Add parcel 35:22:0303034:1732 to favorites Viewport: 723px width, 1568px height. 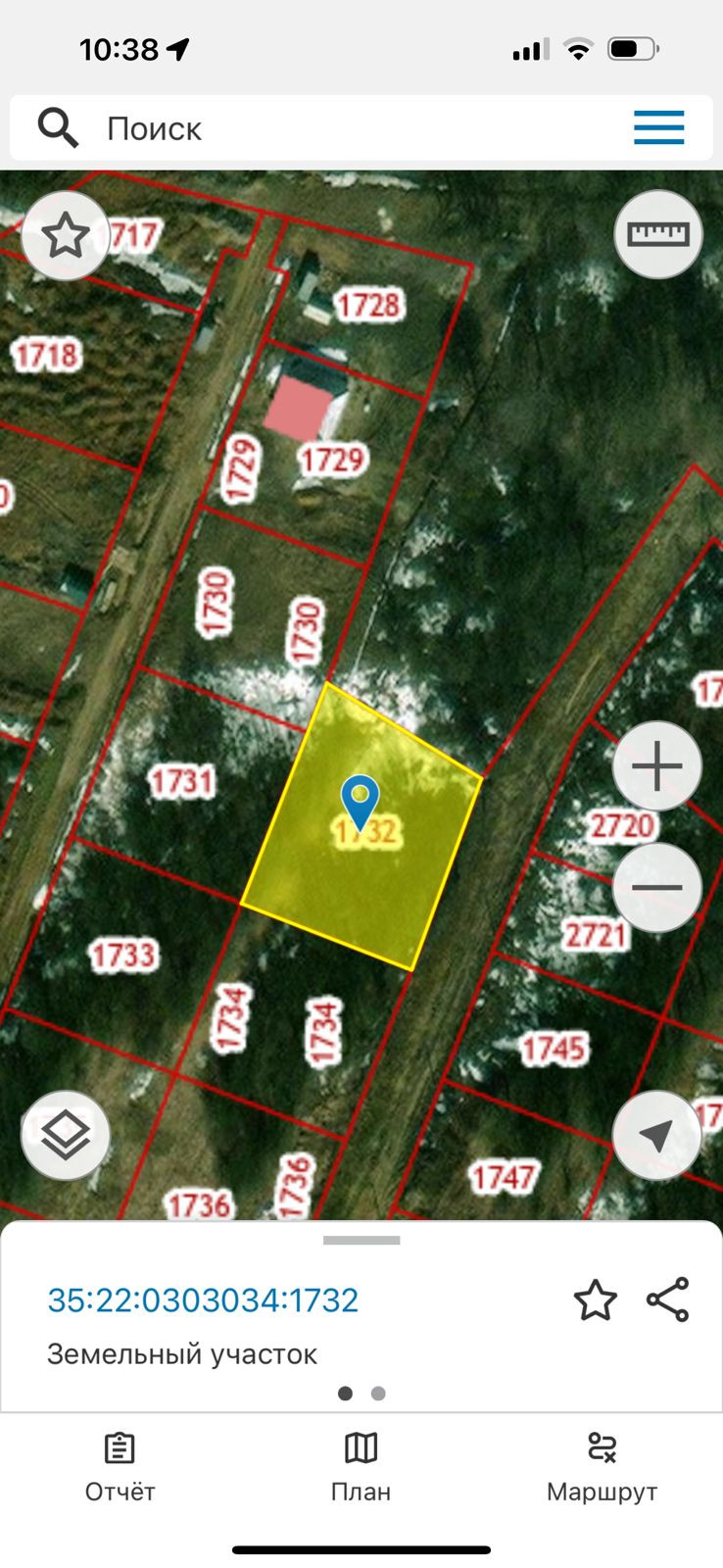pos(595,1300)
